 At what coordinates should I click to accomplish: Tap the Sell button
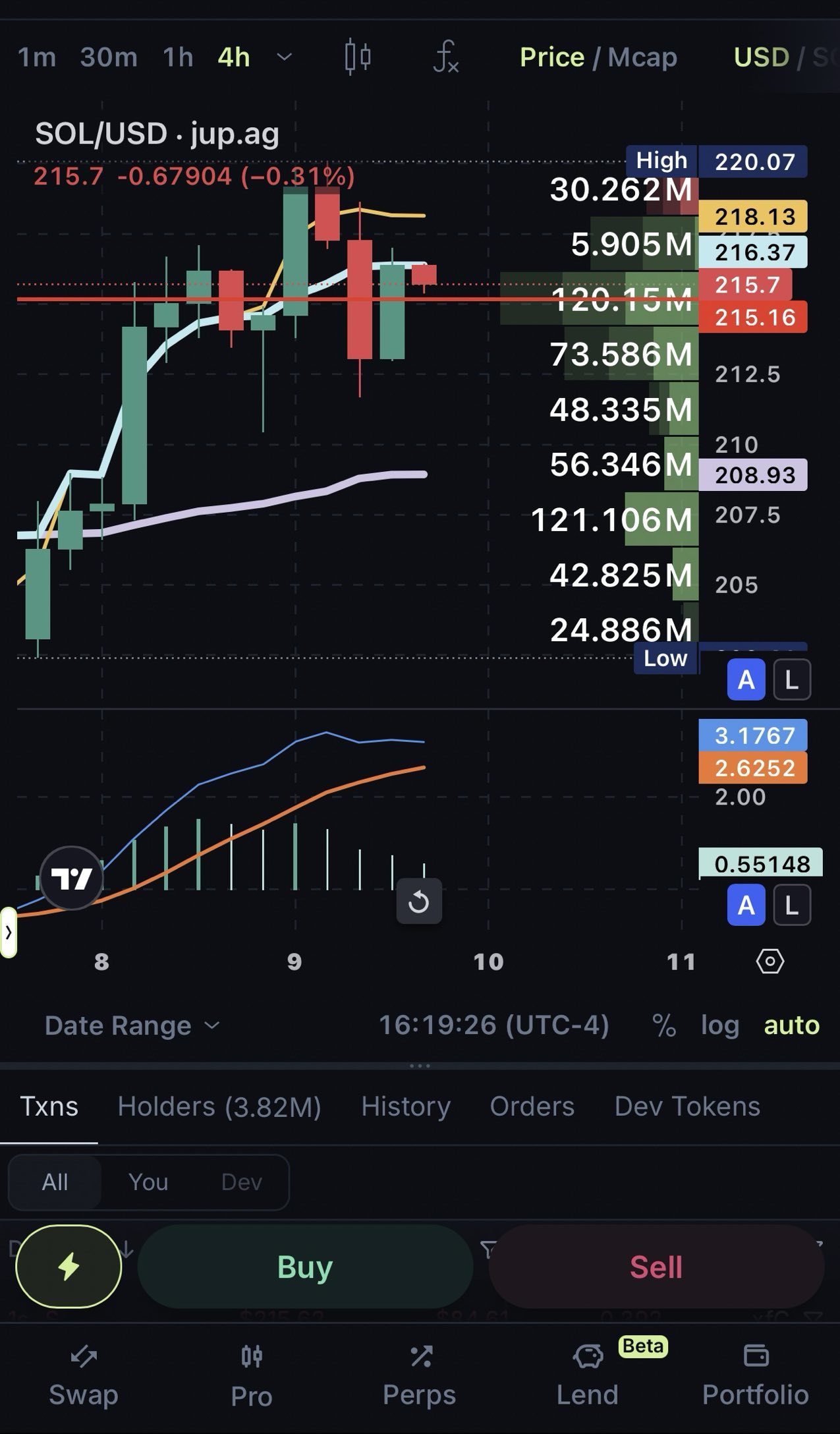coord(656,1267)
